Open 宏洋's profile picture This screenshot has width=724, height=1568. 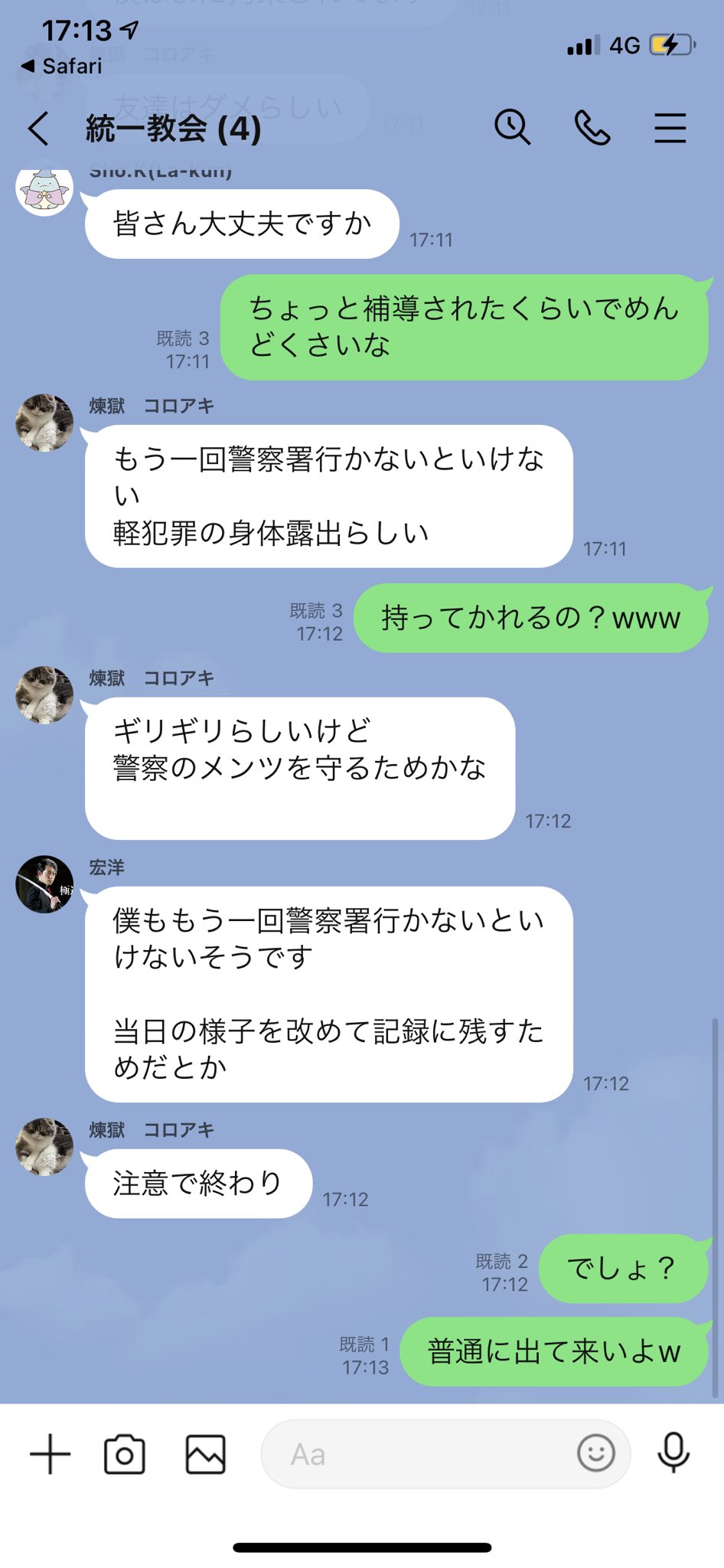coord(44,884)
